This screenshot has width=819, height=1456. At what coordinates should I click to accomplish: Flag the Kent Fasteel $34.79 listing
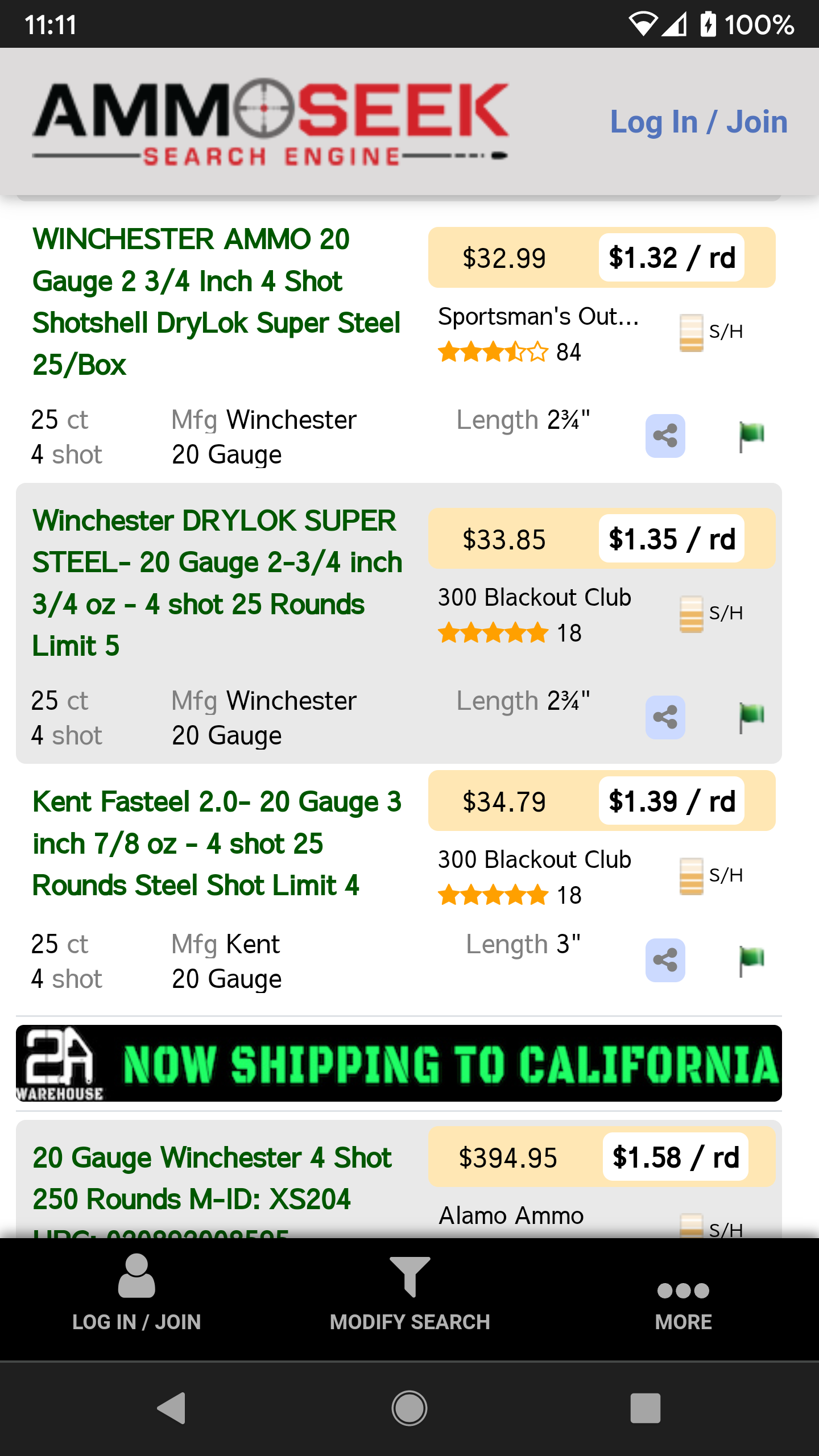[751, 961]
